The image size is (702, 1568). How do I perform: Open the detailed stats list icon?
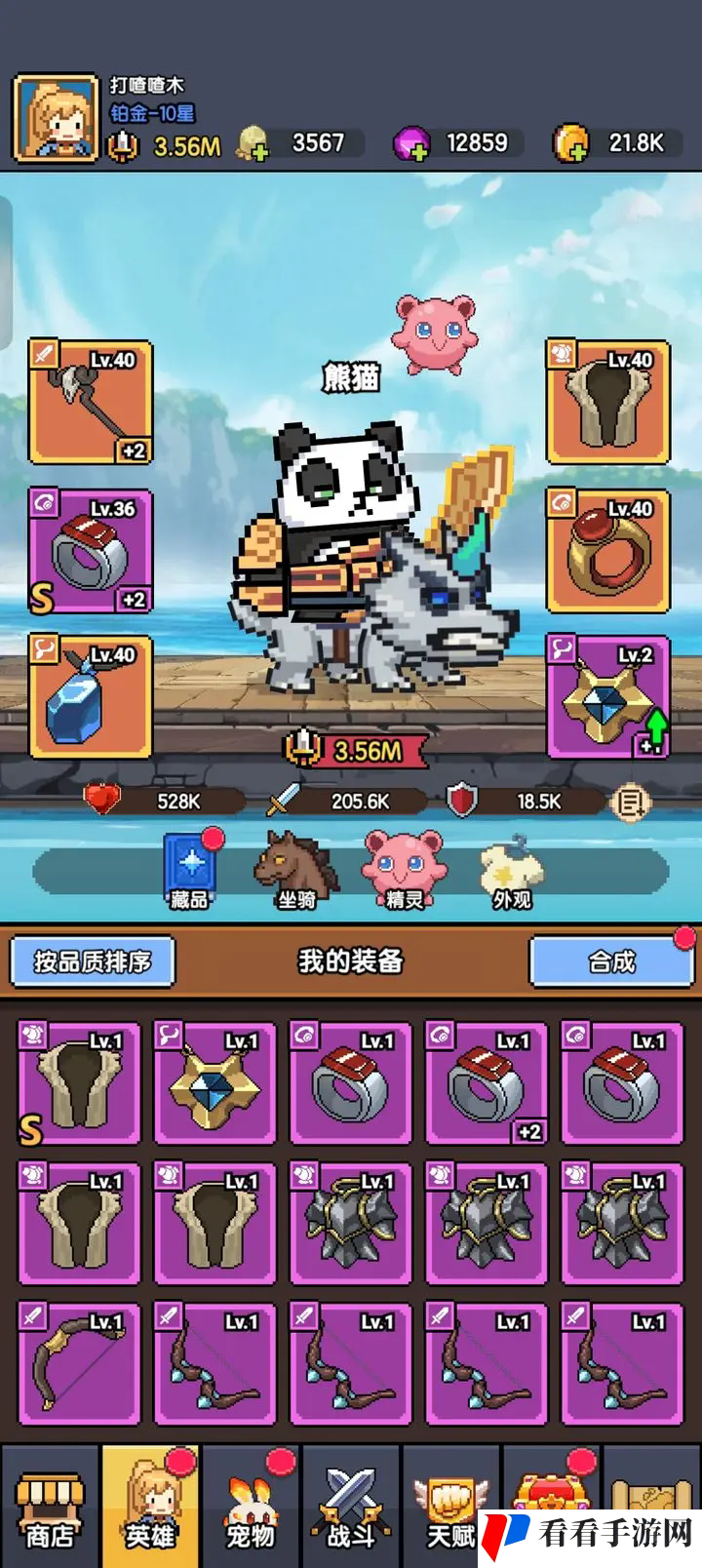tap(630, 803)
